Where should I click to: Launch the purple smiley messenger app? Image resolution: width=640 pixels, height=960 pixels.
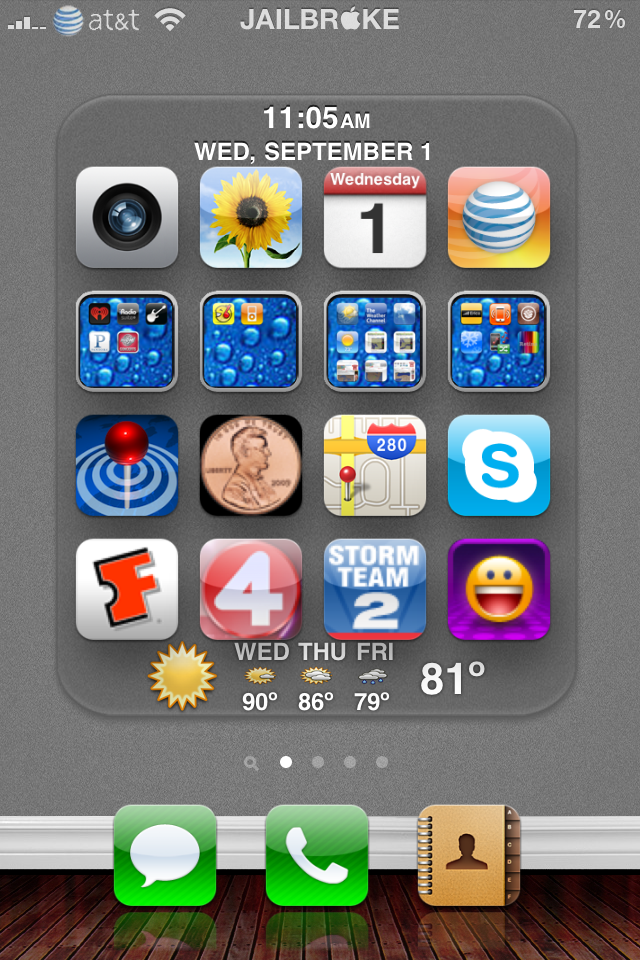pos(499,589)
